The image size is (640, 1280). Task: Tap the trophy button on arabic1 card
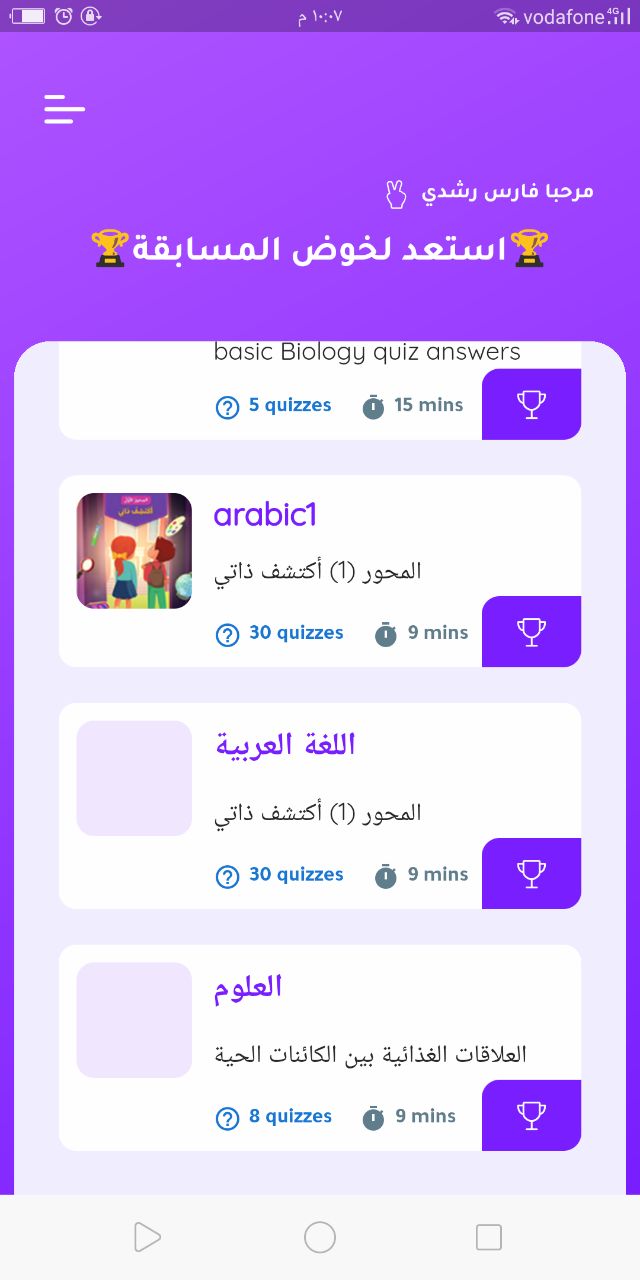[x=531, y=631]
